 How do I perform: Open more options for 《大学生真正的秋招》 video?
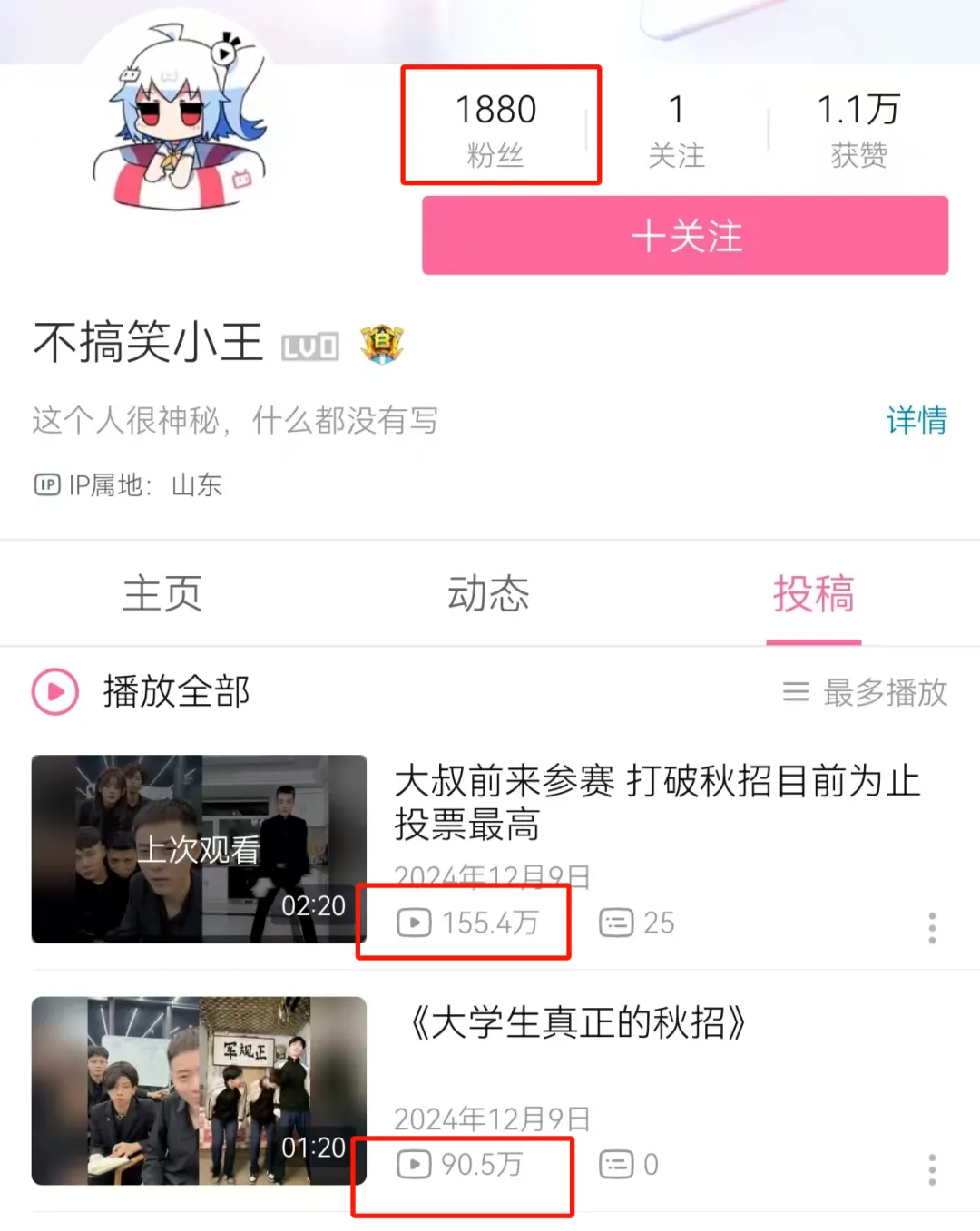[x=932, y=1169]
